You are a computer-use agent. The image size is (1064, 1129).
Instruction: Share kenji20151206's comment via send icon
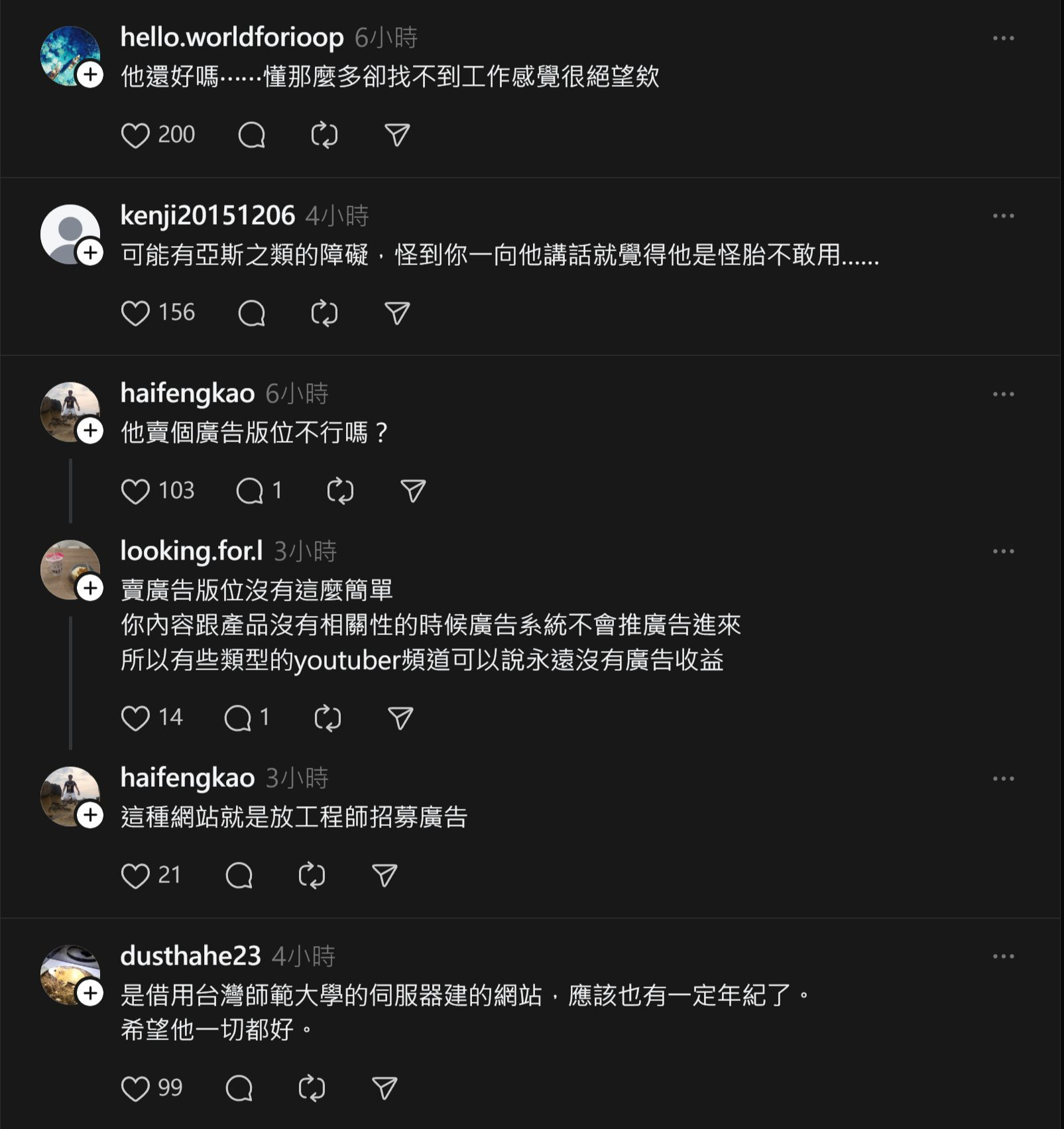pos(397,314)
